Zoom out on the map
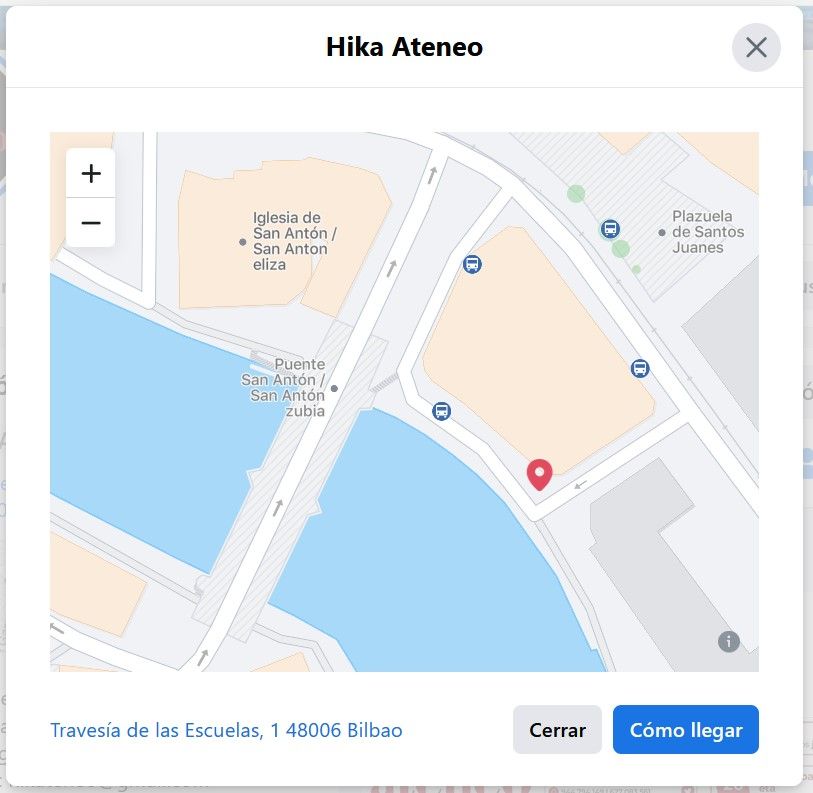 (91, 222)
